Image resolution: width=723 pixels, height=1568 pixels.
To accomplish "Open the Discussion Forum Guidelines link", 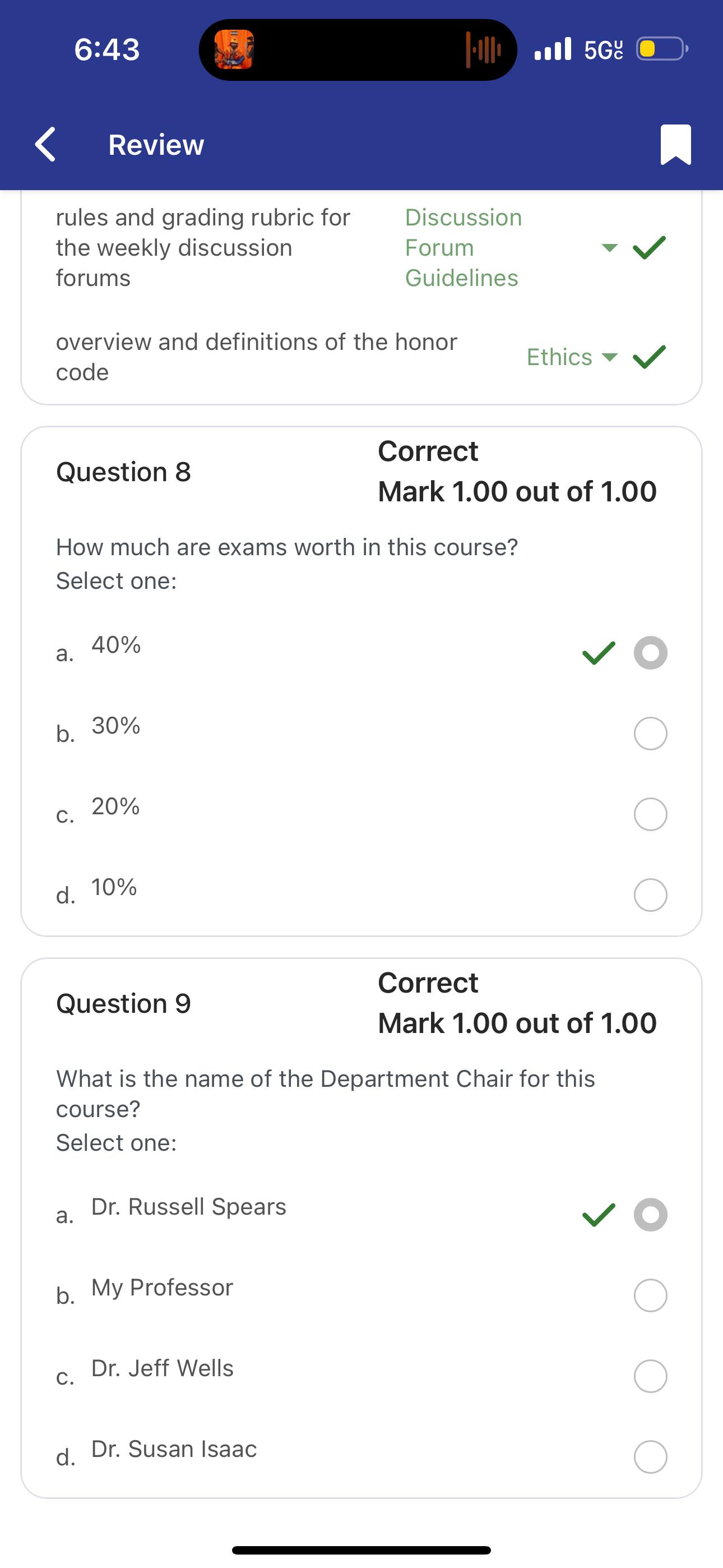I will coord(462,247).
